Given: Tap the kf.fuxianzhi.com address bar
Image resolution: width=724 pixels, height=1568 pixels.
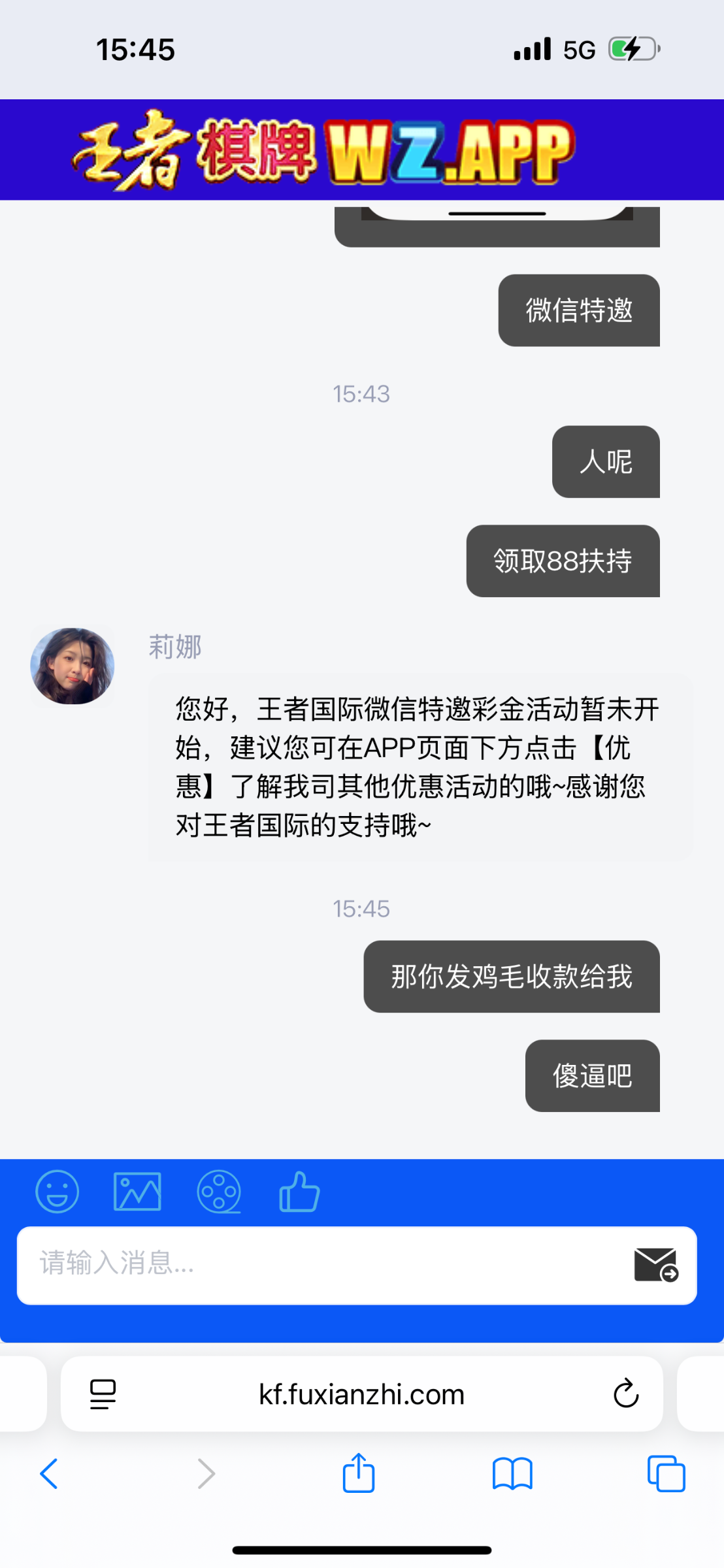Looking at the screenshot, I should click(x=361, y=1394).
